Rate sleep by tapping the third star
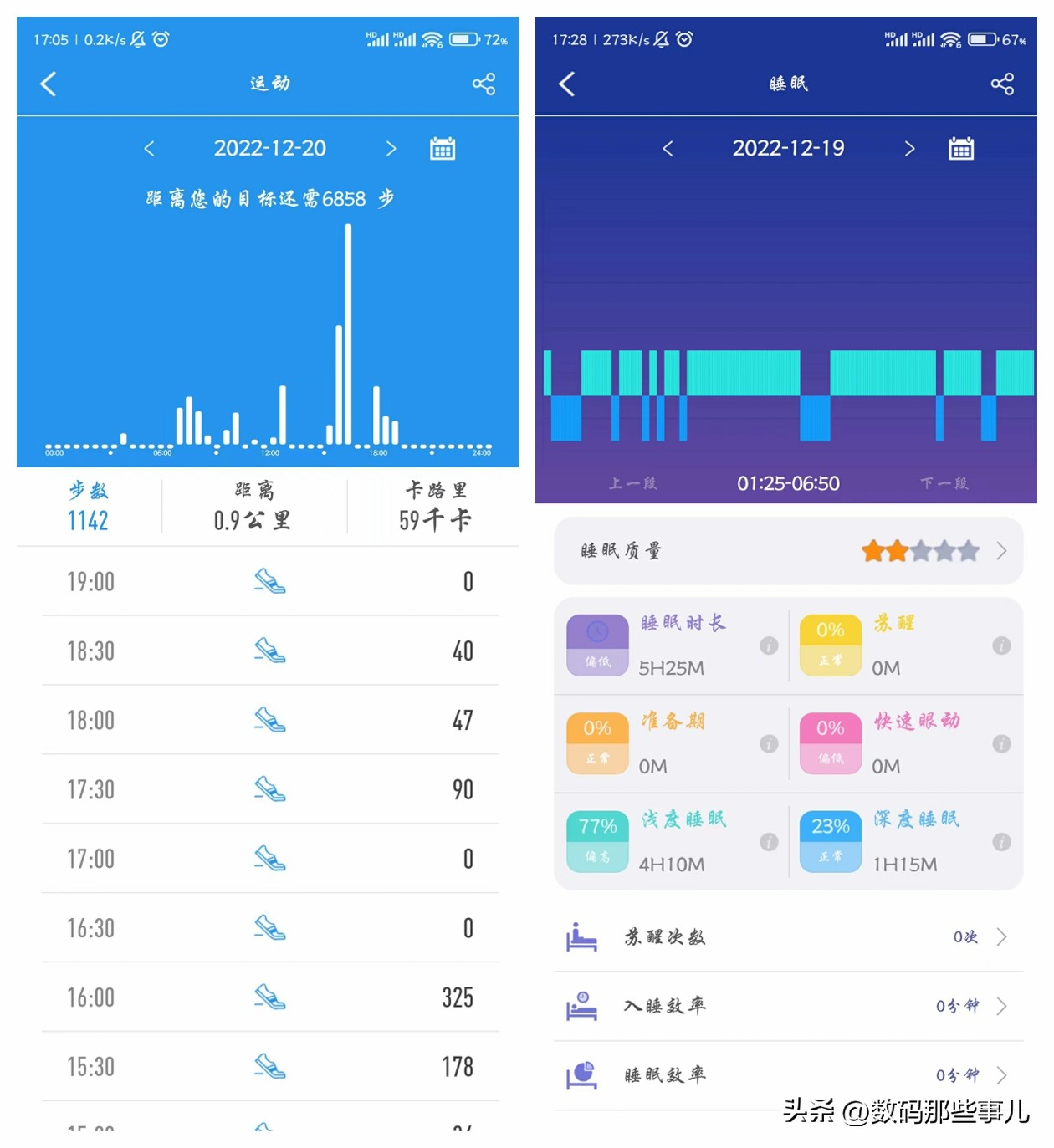 coord(923,551)
